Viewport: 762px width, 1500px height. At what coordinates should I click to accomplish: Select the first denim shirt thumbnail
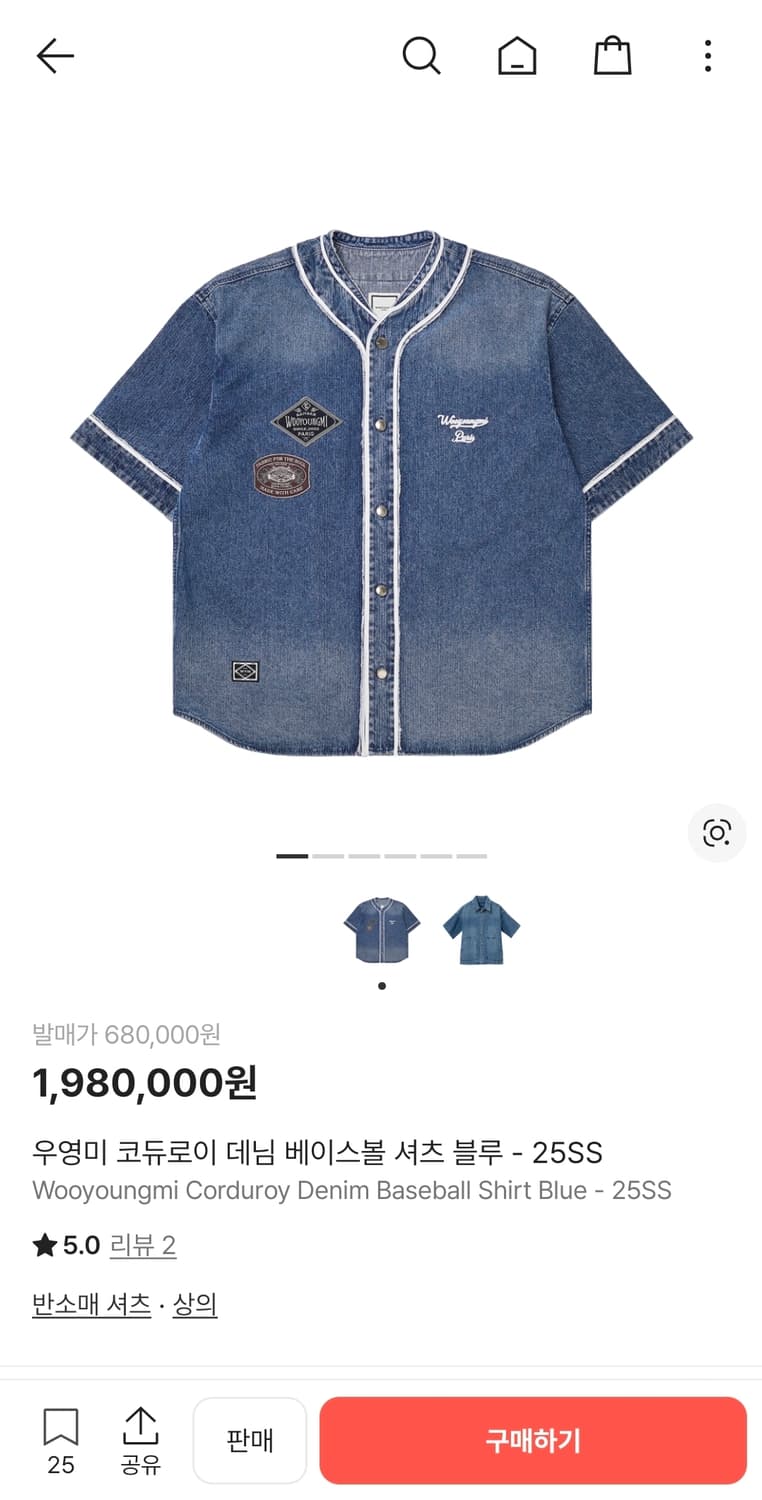381,929
